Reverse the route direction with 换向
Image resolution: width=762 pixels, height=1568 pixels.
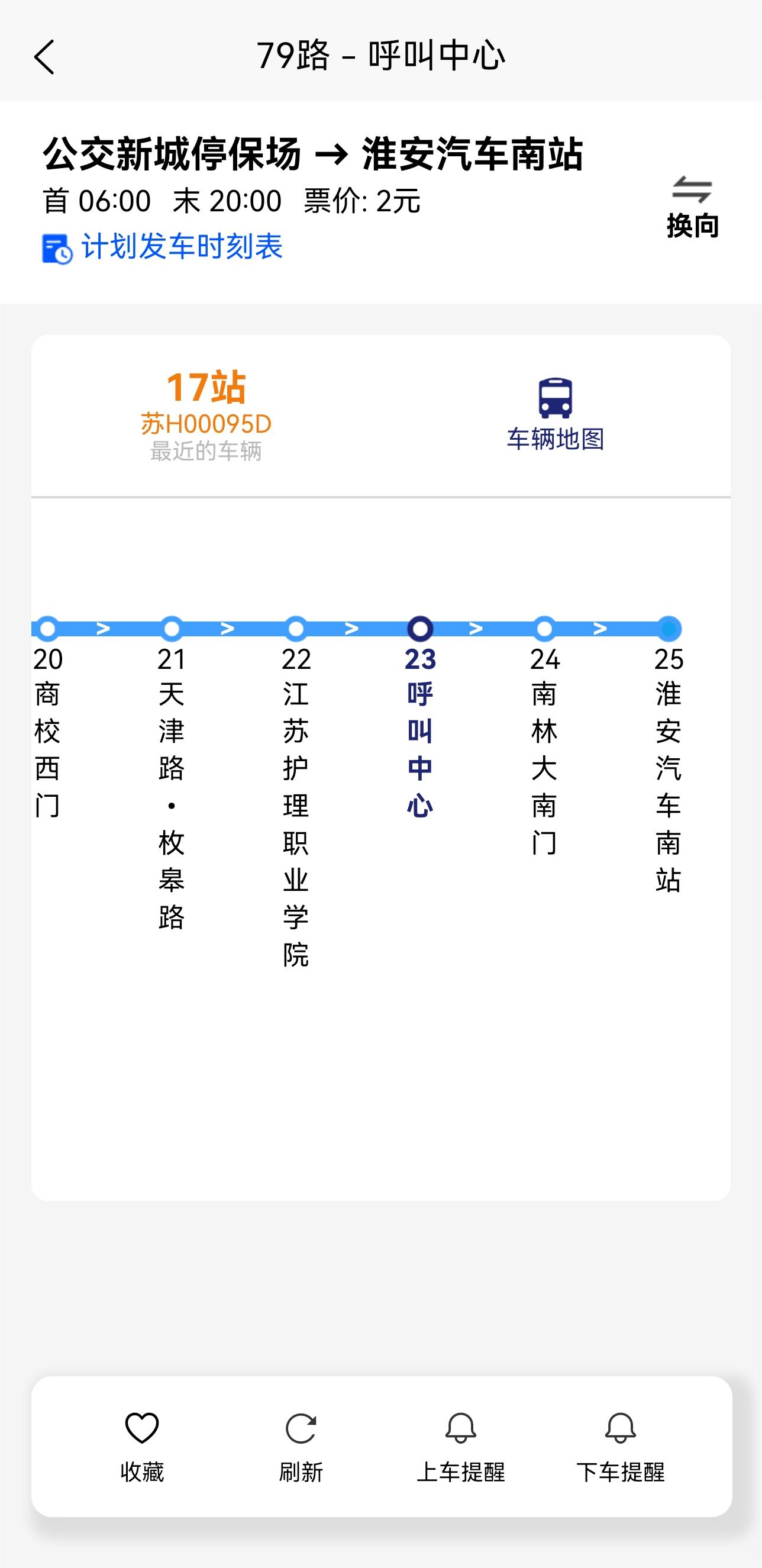coord(693,208)
